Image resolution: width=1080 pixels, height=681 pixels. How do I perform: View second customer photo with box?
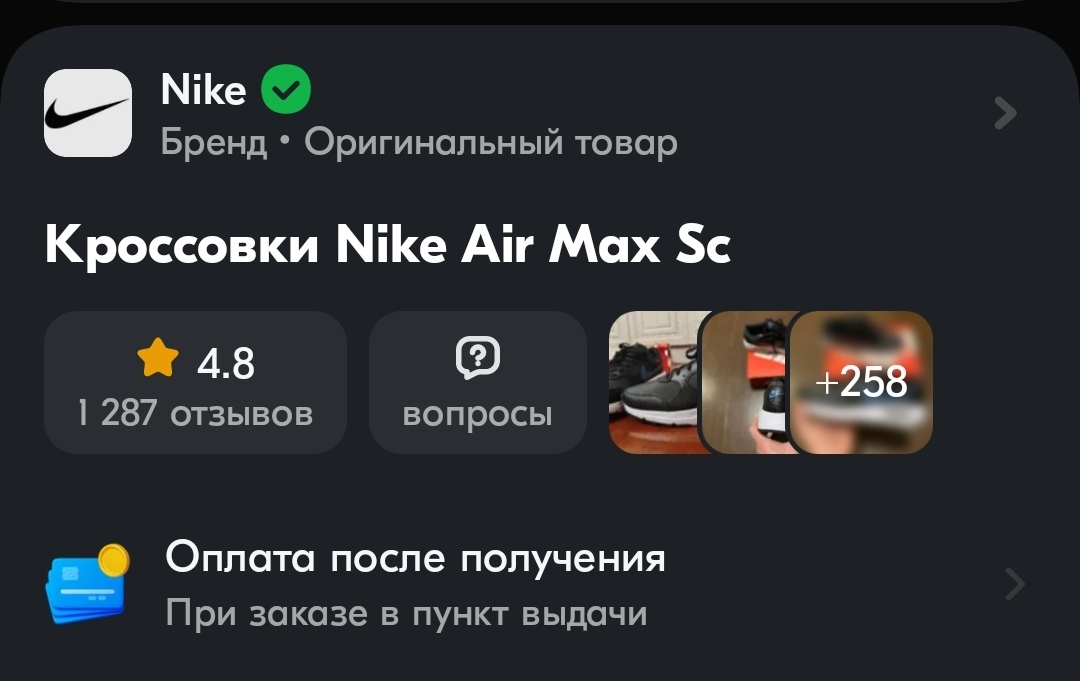tap(745, 383)
